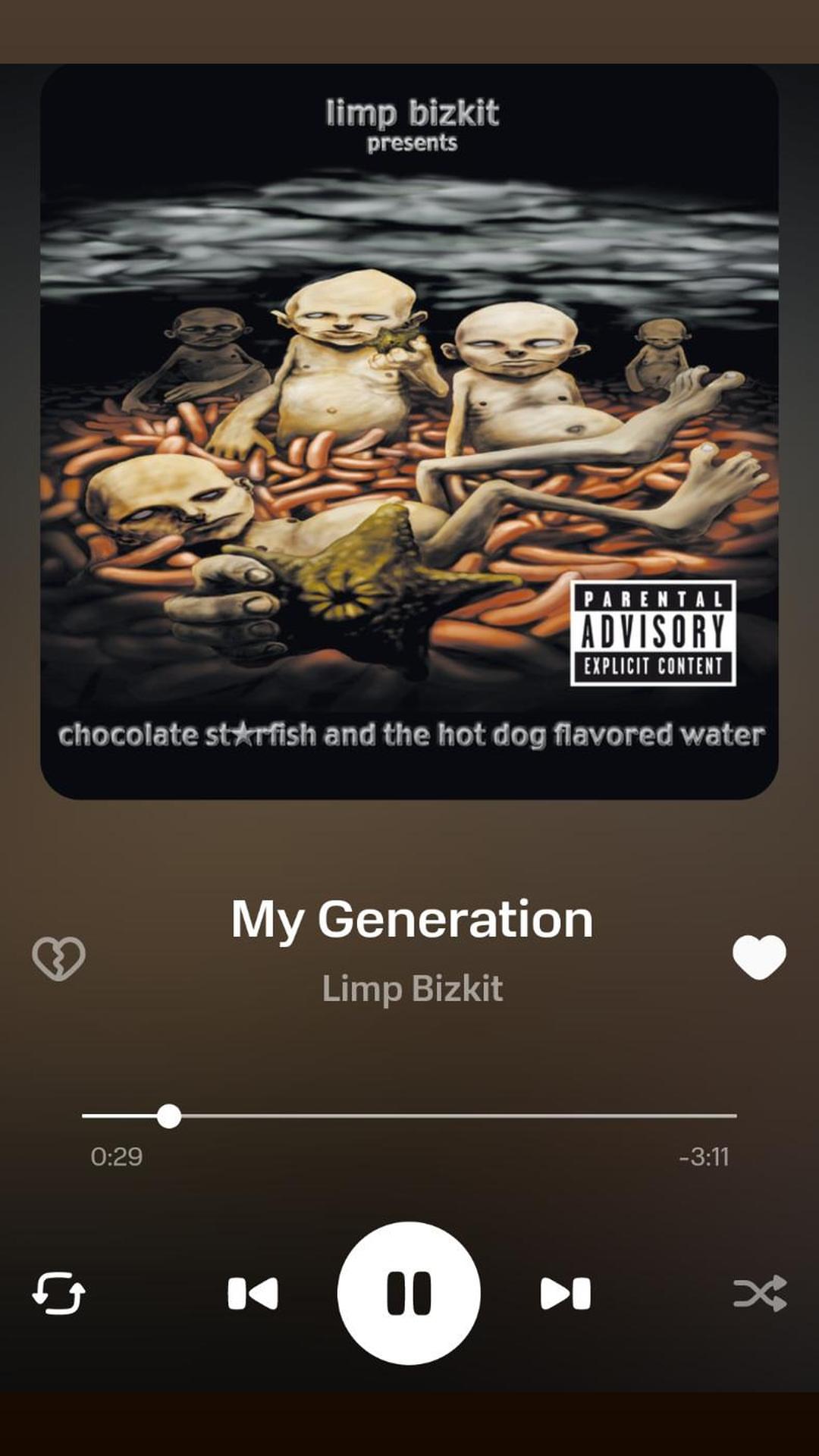Pause the song My Generation

[409, 1293]
